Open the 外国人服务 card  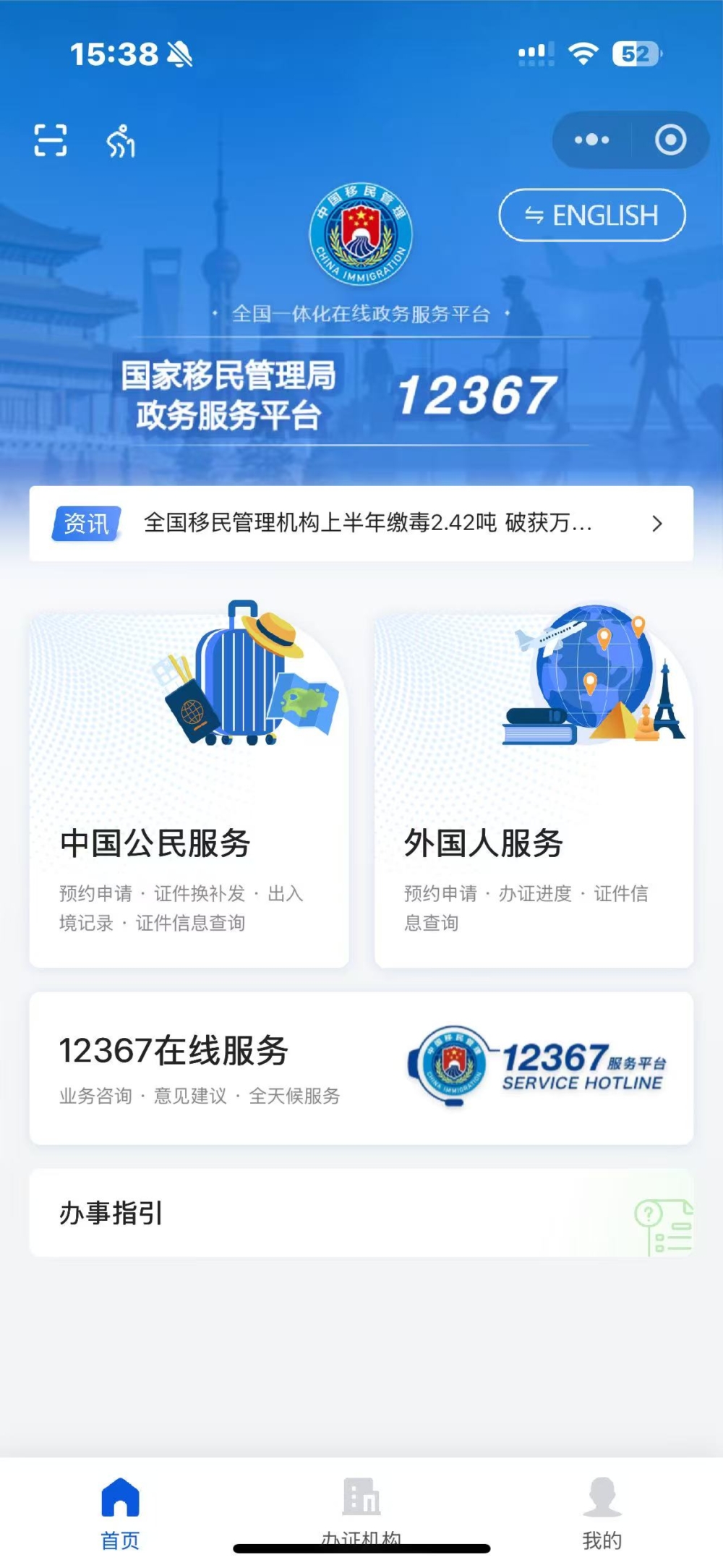point(534,785)
